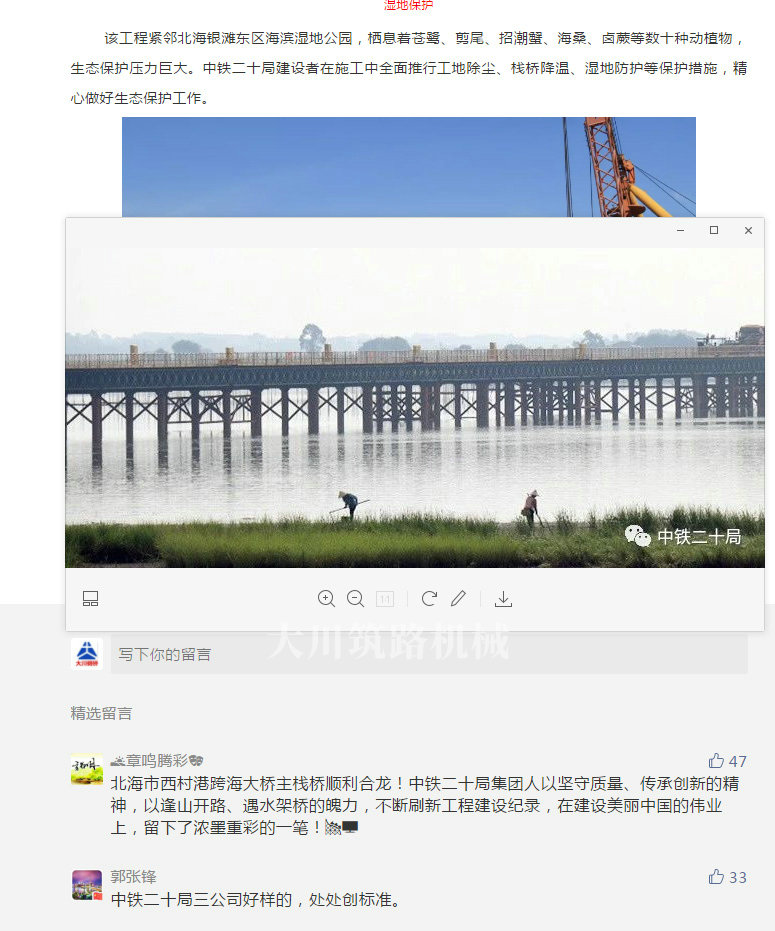Tap the 写下你的留言 comment field
Screen dimensions: 775x931
[x=428, y=655]
